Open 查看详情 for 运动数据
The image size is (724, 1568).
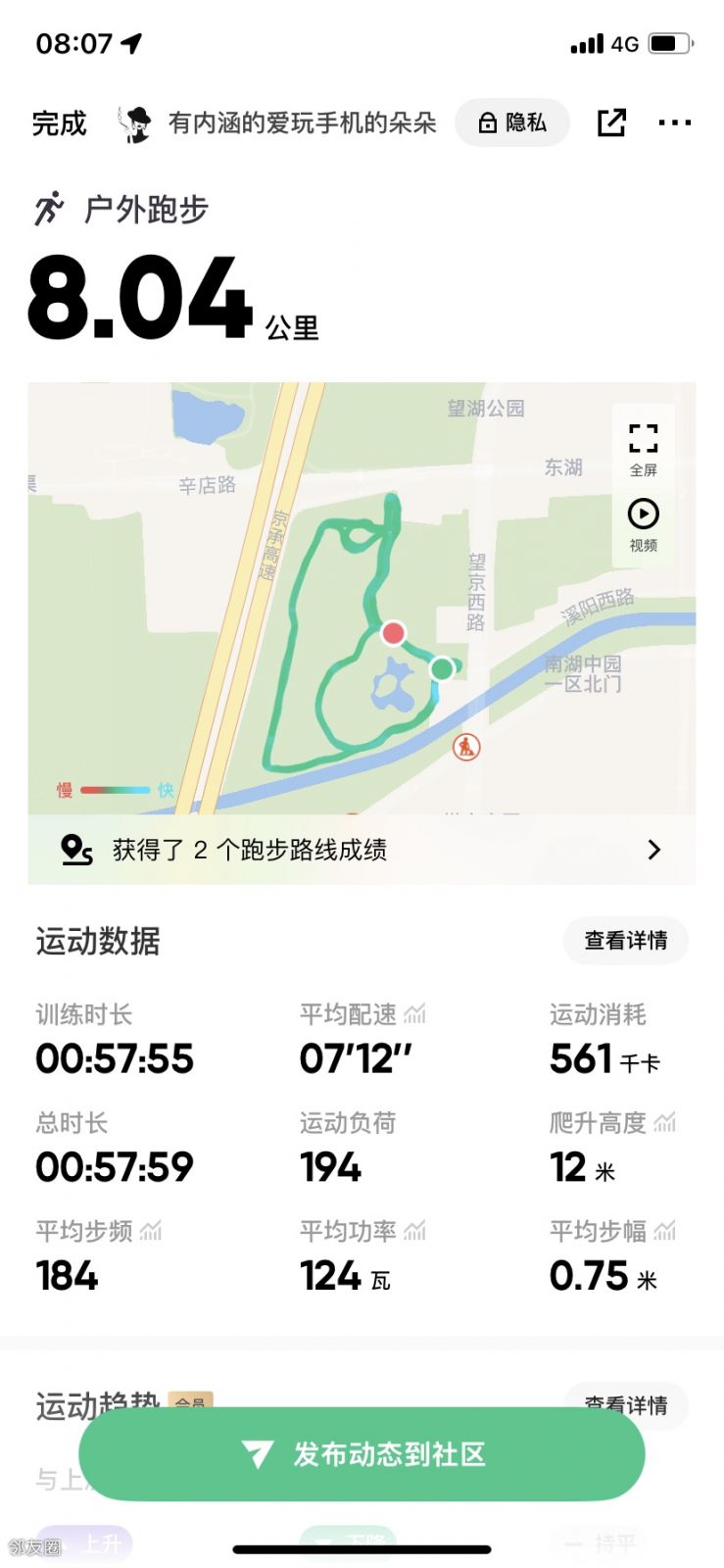(x=625, y=941)
